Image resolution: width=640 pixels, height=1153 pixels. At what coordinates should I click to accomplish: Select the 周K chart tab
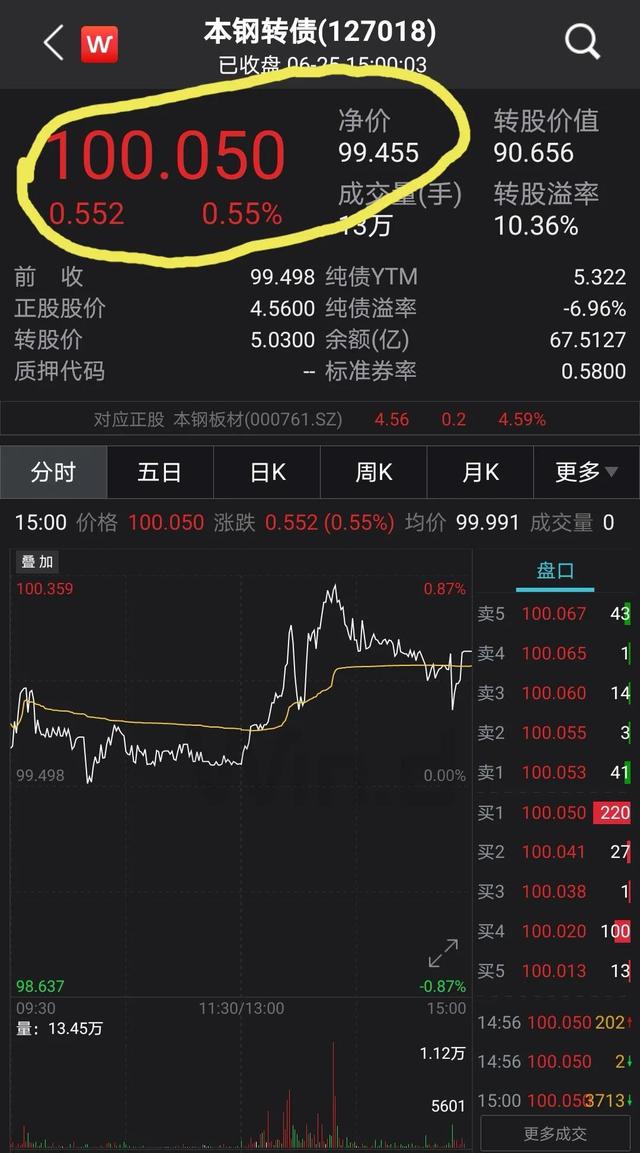tap(373, 472)
